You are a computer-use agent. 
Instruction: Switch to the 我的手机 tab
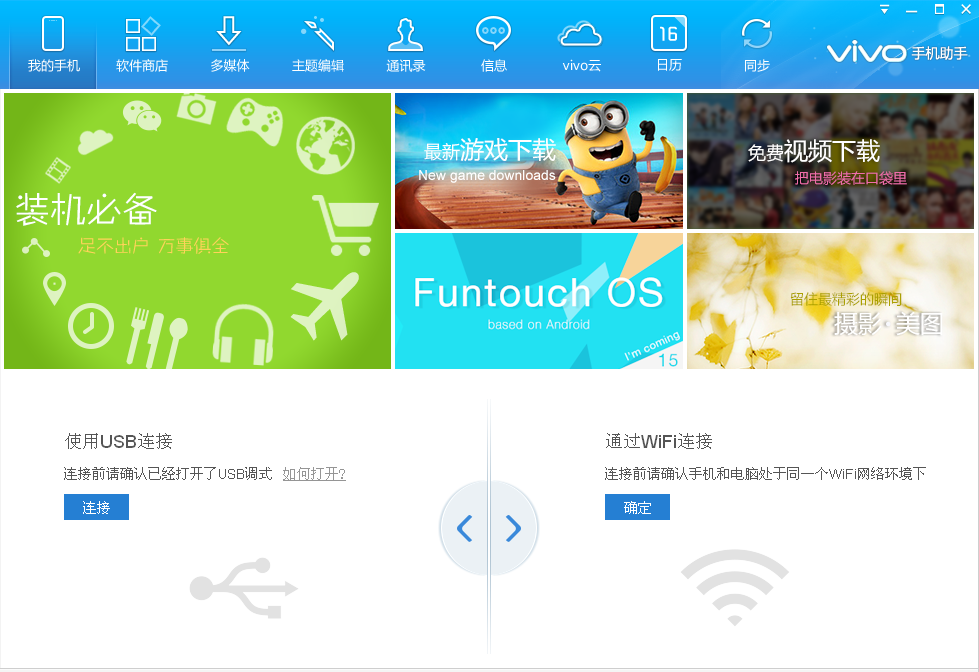(53, 46)
